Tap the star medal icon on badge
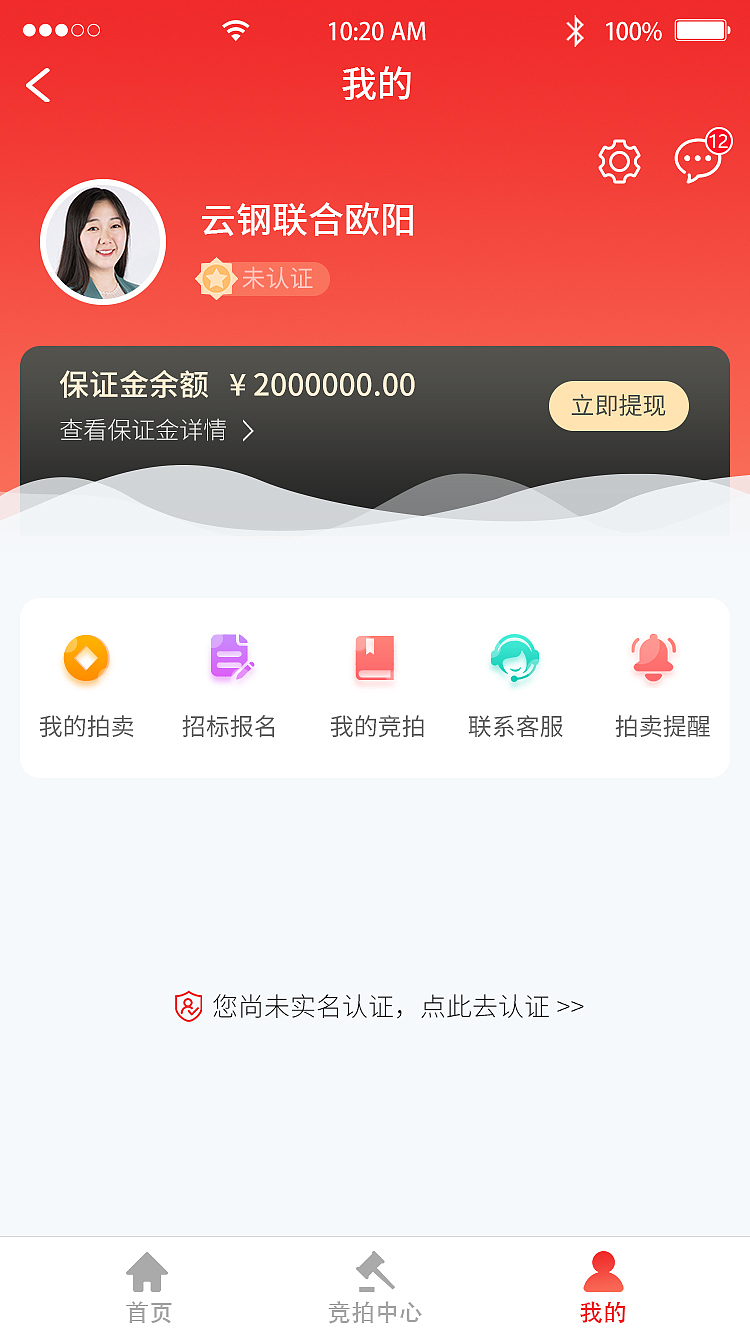 218,279
